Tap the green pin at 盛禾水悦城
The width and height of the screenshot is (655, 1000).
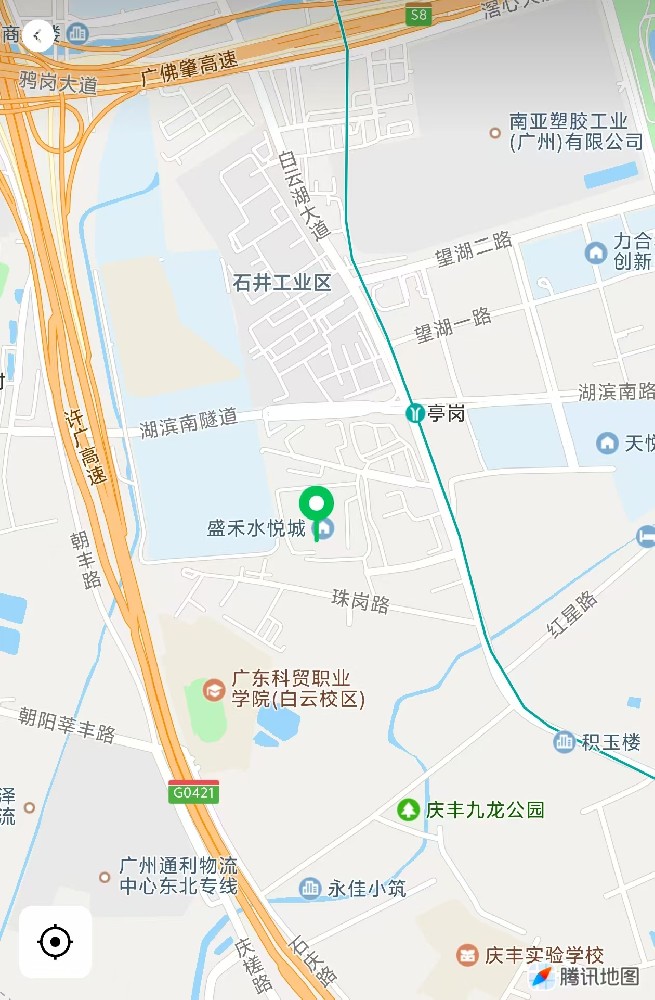(x=317, y=505)
